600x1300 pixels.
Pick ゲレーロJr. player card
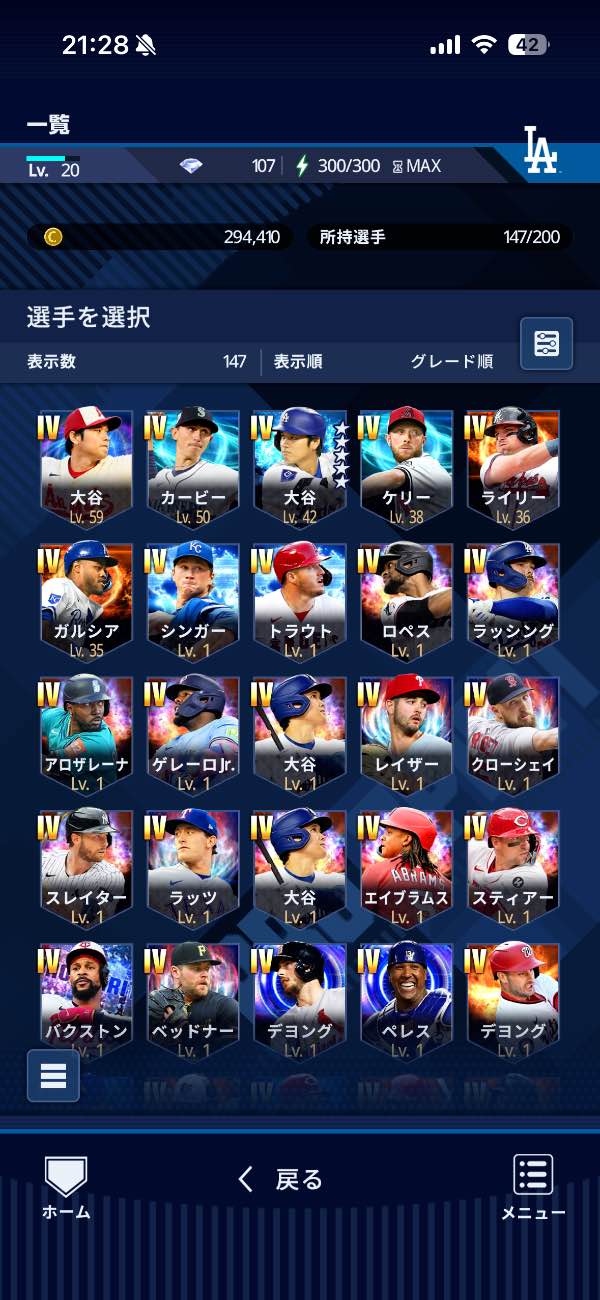click(193, 733)
